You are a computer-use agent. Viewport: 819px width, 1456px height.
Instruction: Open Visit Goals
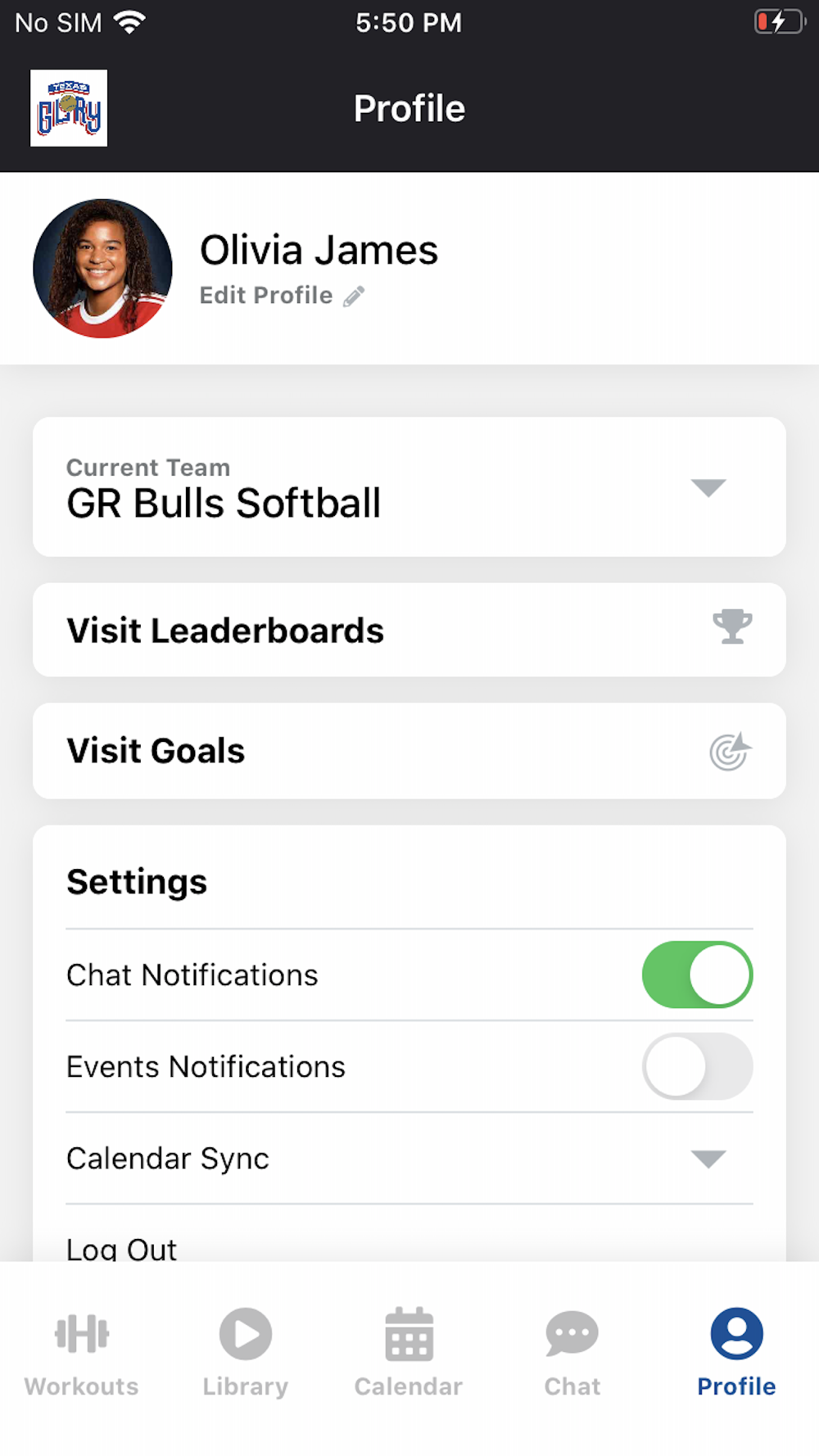pyautogui.click(x=409, y=751)
